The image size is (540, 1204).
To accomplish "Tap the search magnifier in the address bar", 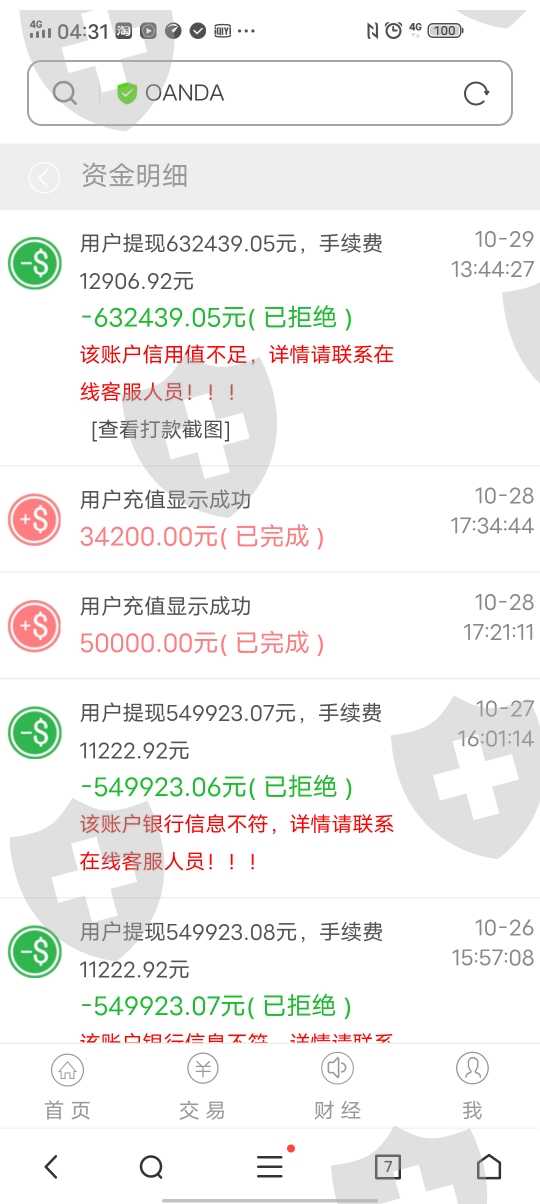I will pos(65,93).
